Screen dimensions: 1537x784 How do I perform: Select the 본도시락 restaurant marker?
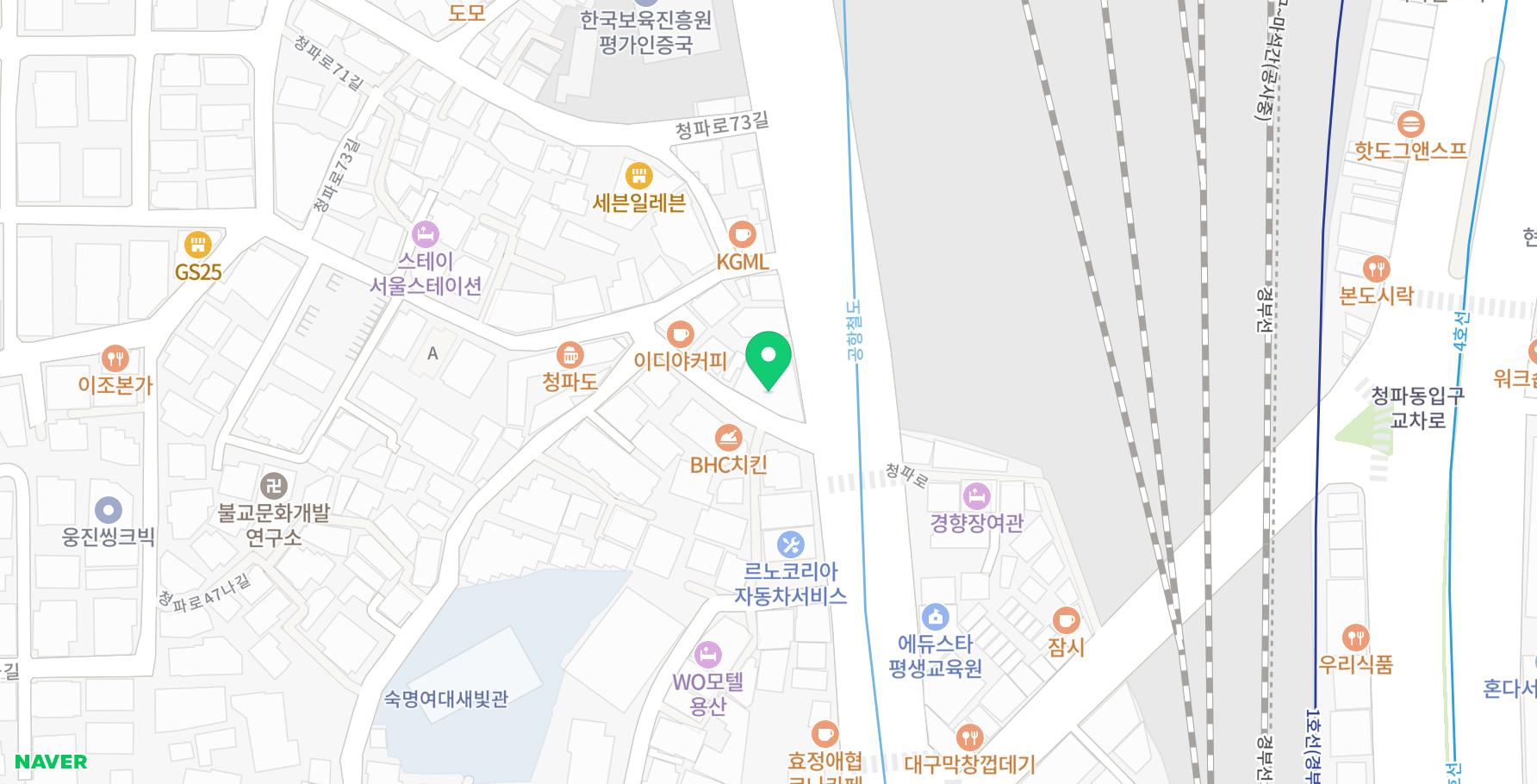click(x=1376, y=269)
